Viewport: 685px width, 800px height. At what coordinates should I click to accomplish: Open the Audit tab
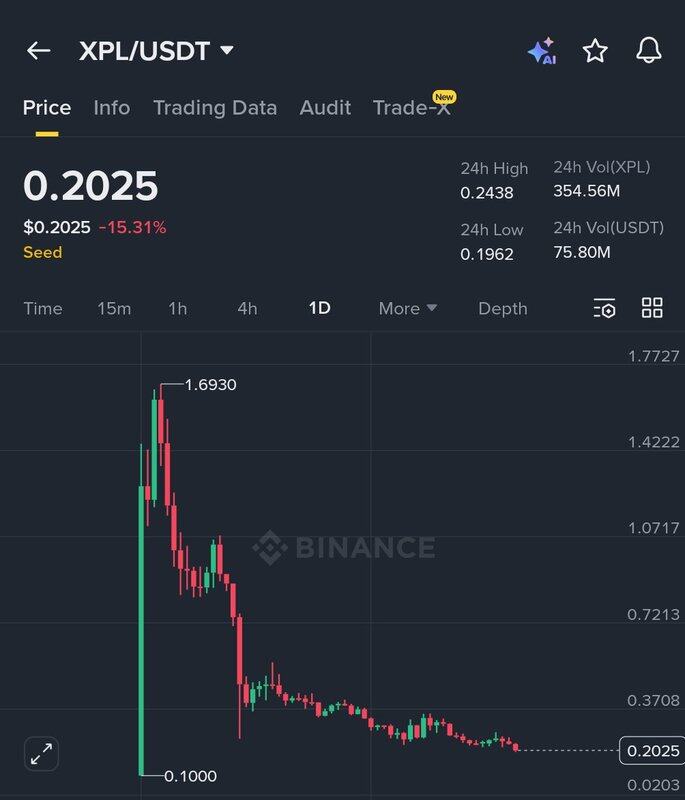tap(325, 108)
